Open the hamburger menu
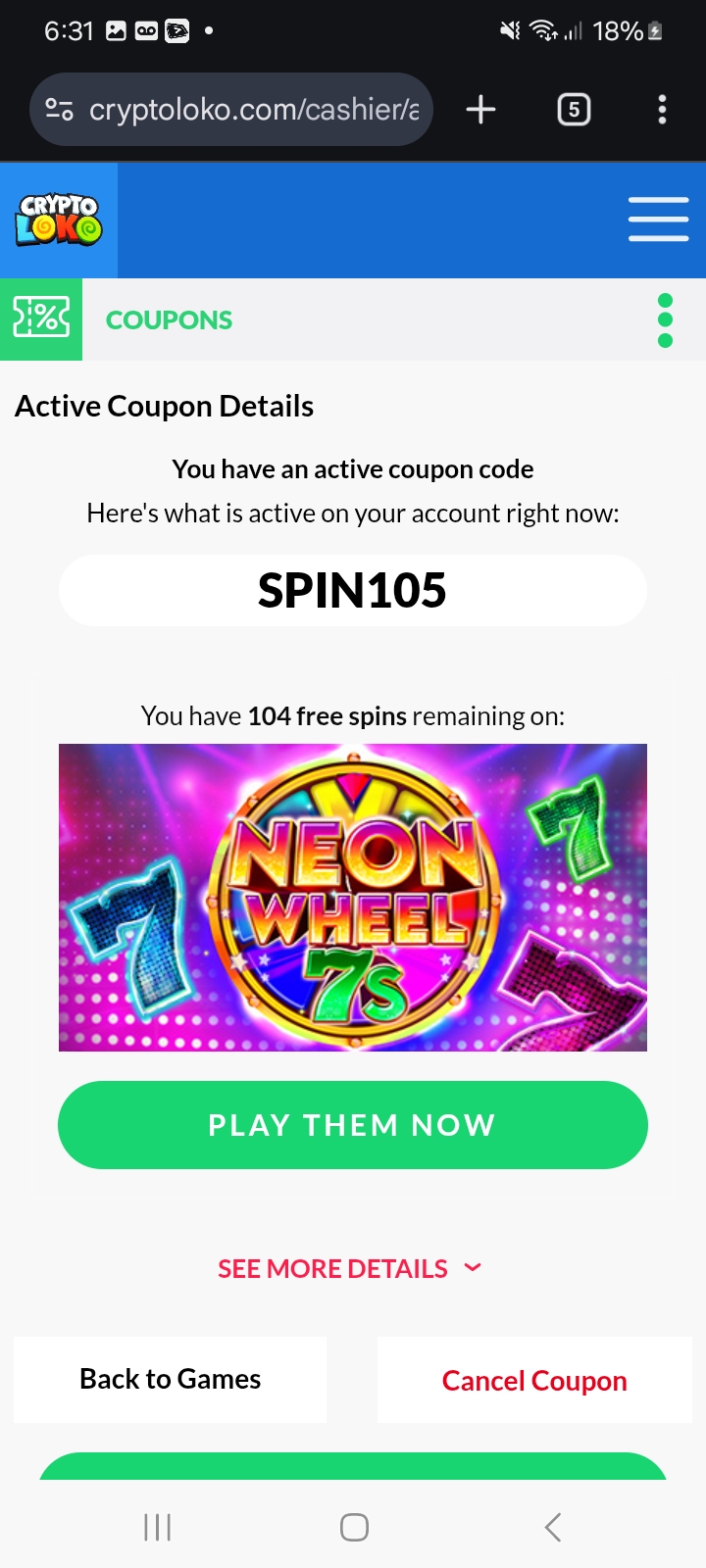Viewport: 706px width, 1568px height. pos(658,219)
